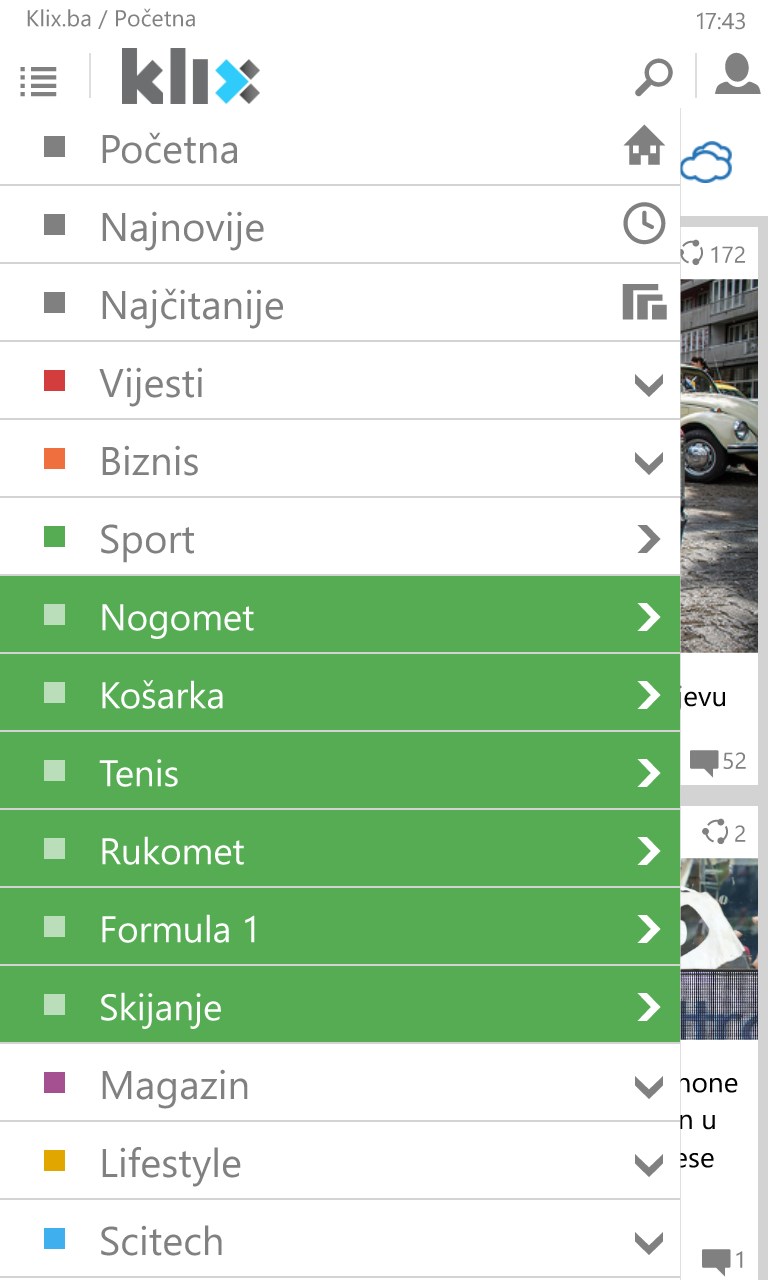
Task: Open the weather cloud icon
Action: click(x=706, y=162)
